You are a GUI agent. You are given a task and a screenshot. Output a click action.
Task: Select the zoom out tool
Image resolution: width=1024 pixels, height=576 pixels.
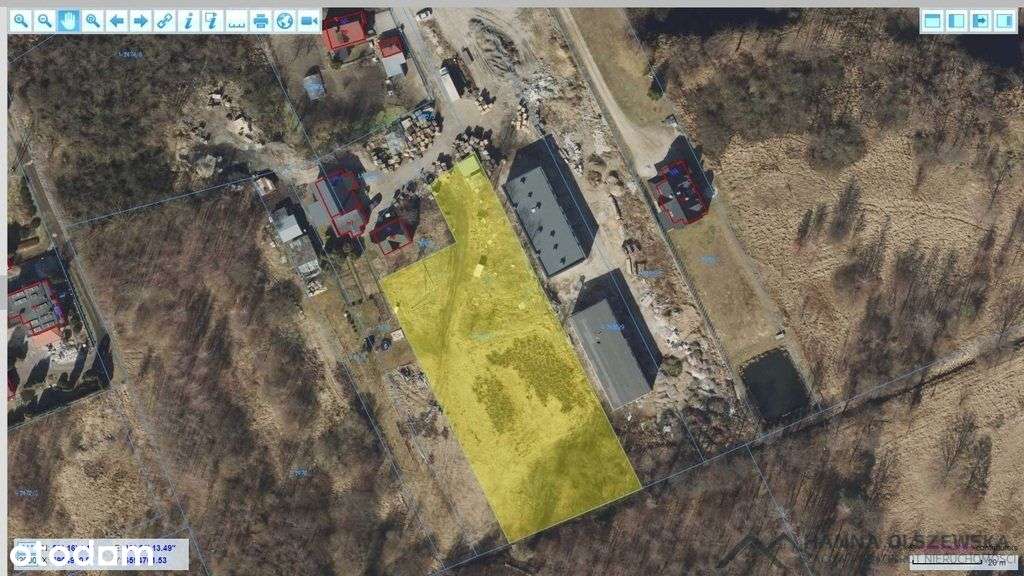coord(44,20)
